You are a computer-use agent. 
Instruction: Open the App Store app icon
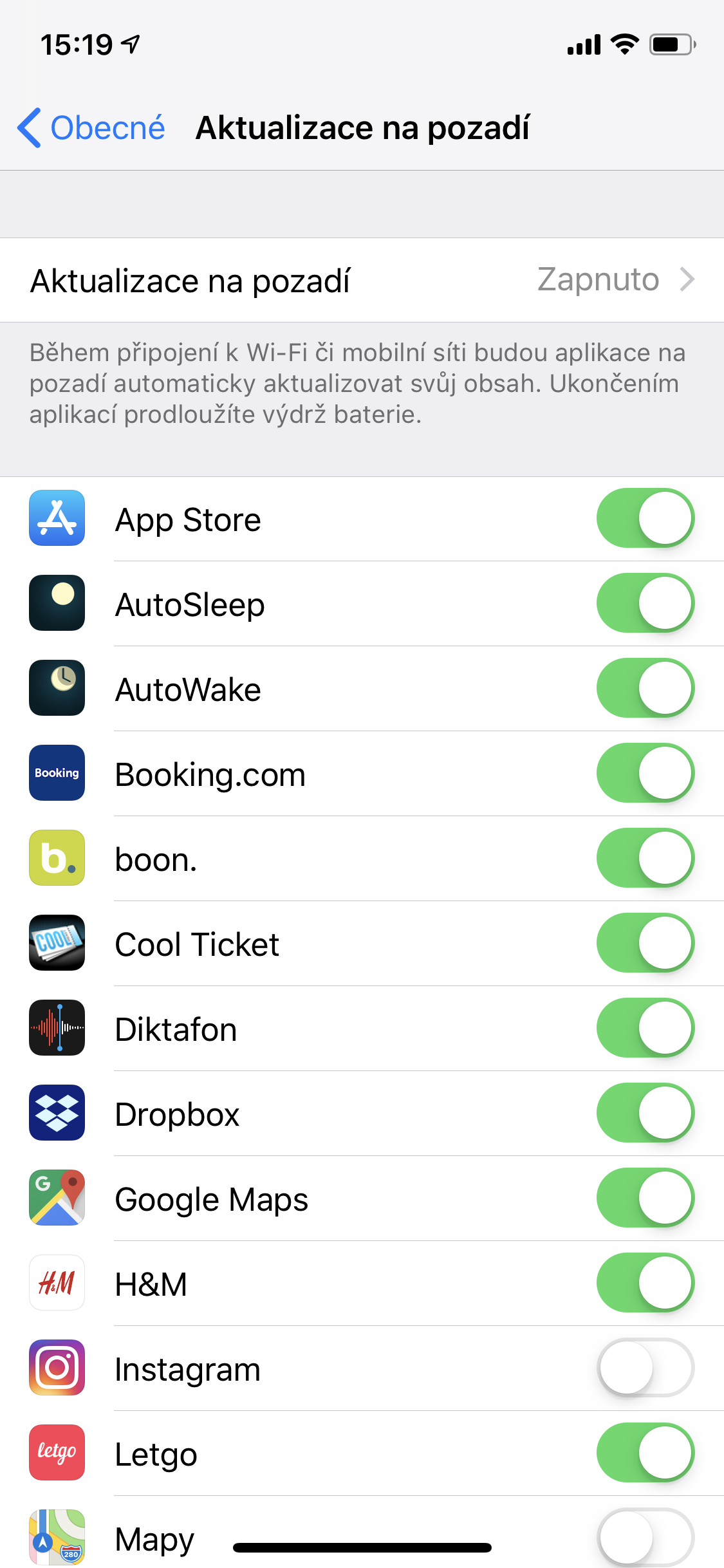click(x=57, y=519)
